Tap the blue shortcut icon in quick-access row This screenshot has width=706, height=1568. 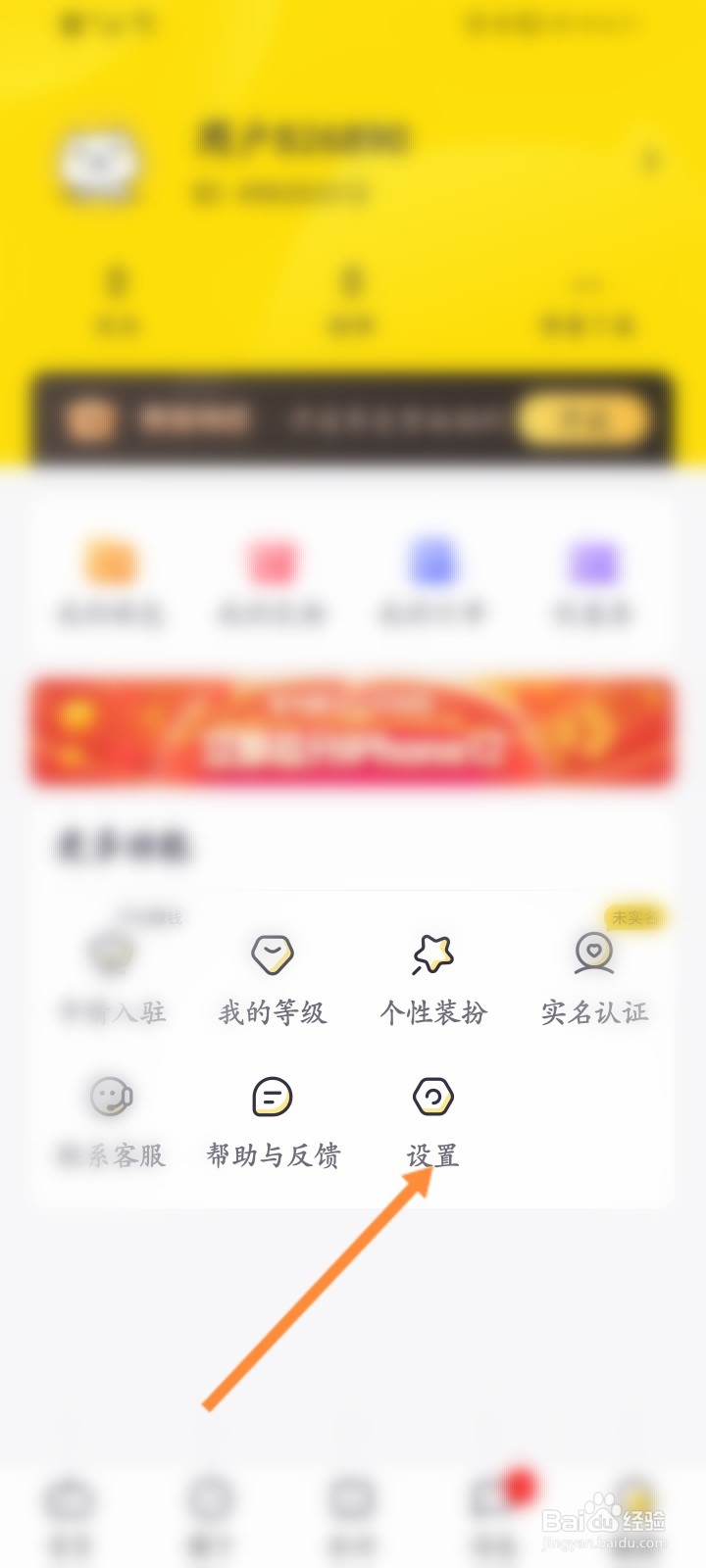[x=431, y=562]
